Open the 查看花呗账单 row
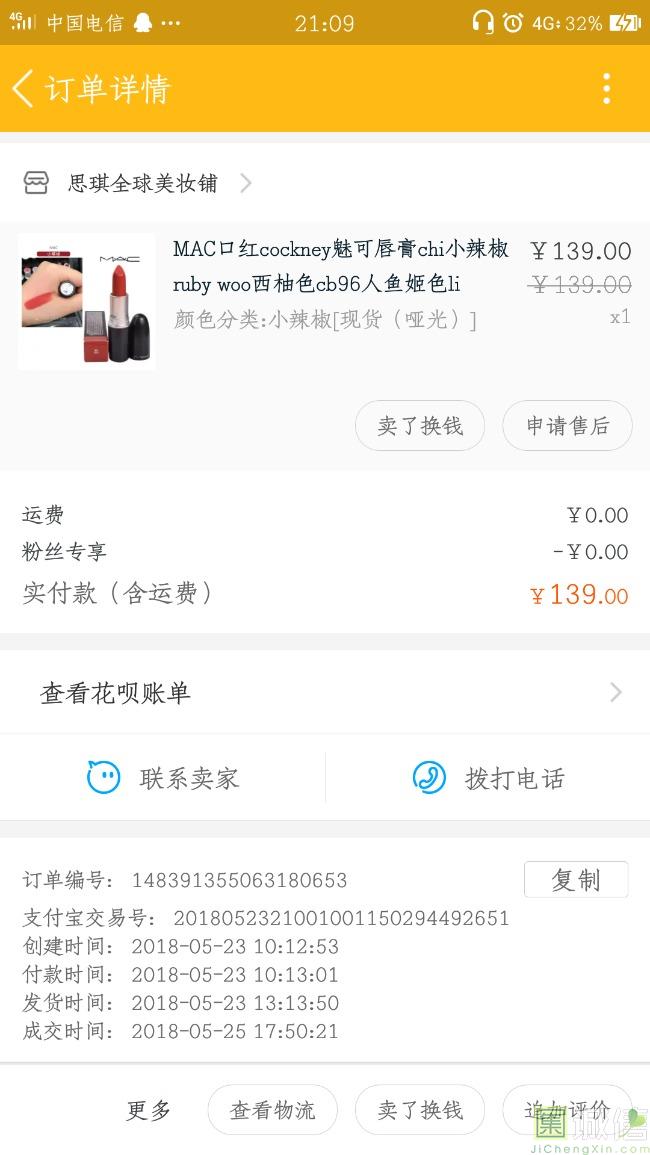 point(324,693)
